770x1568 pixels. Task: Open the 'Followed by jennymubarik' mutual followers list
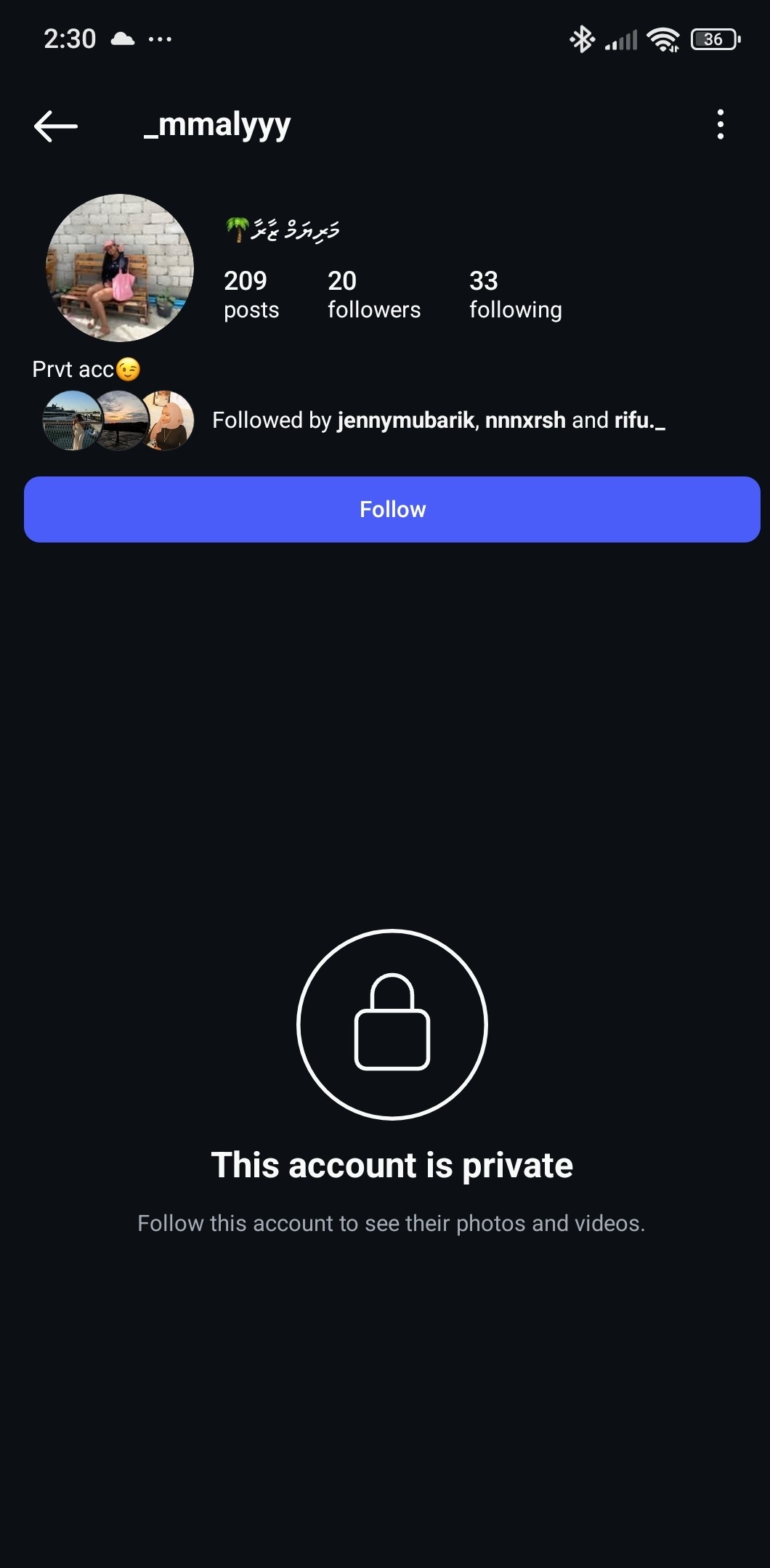pyautogui.click(x=438, y=421)
